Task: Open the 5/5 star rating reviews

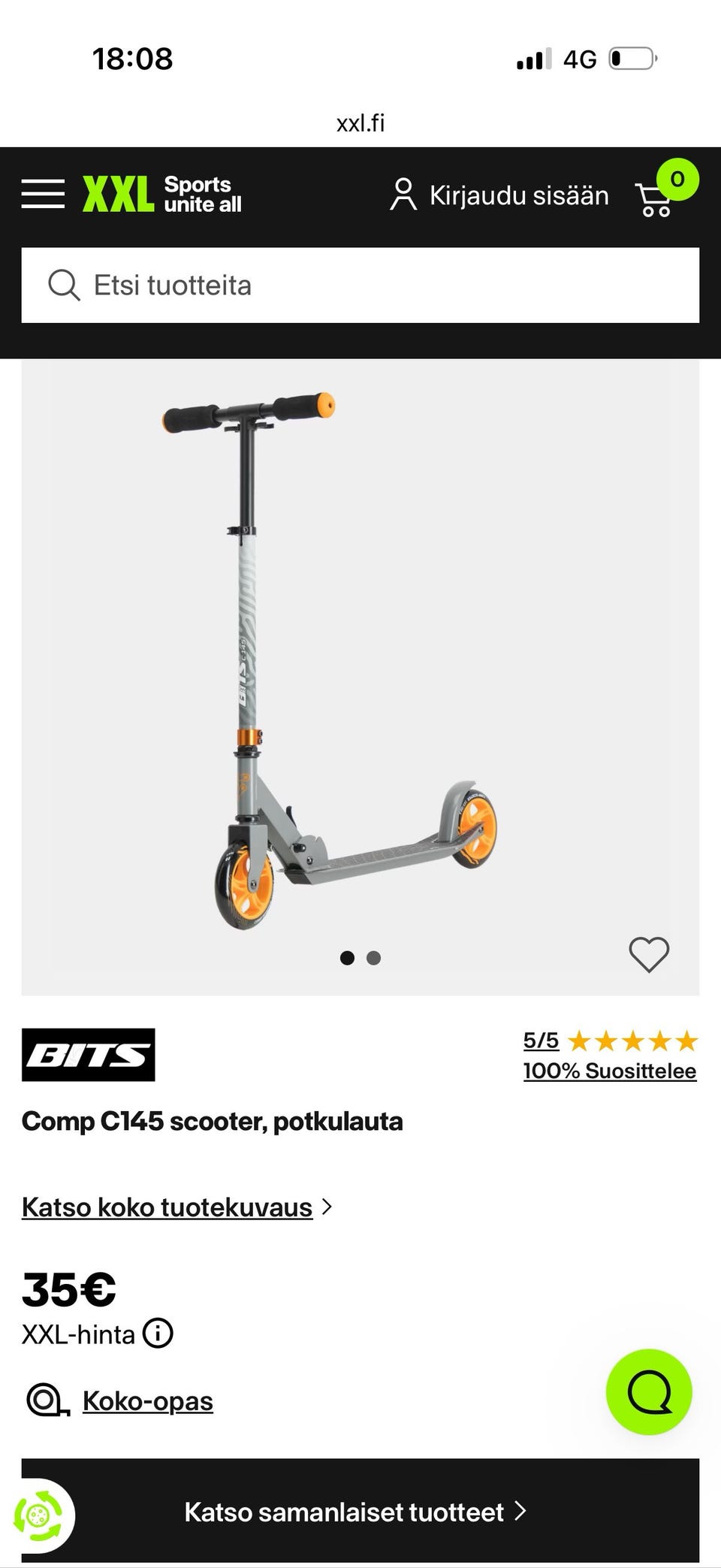Action: (610, 1041)
